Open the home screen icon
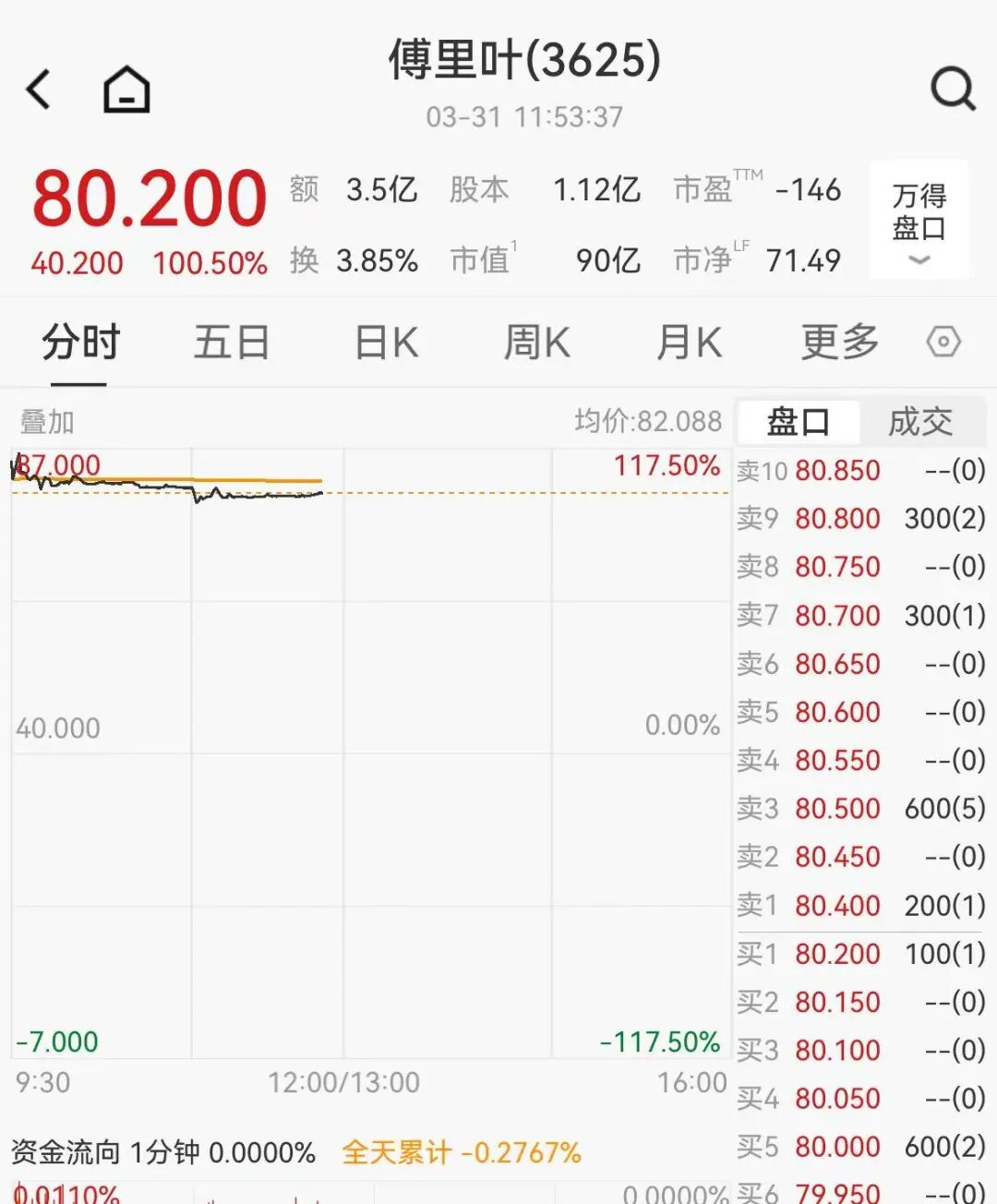Viewport: 997px width, 1204px height. (x=126, y=89)
